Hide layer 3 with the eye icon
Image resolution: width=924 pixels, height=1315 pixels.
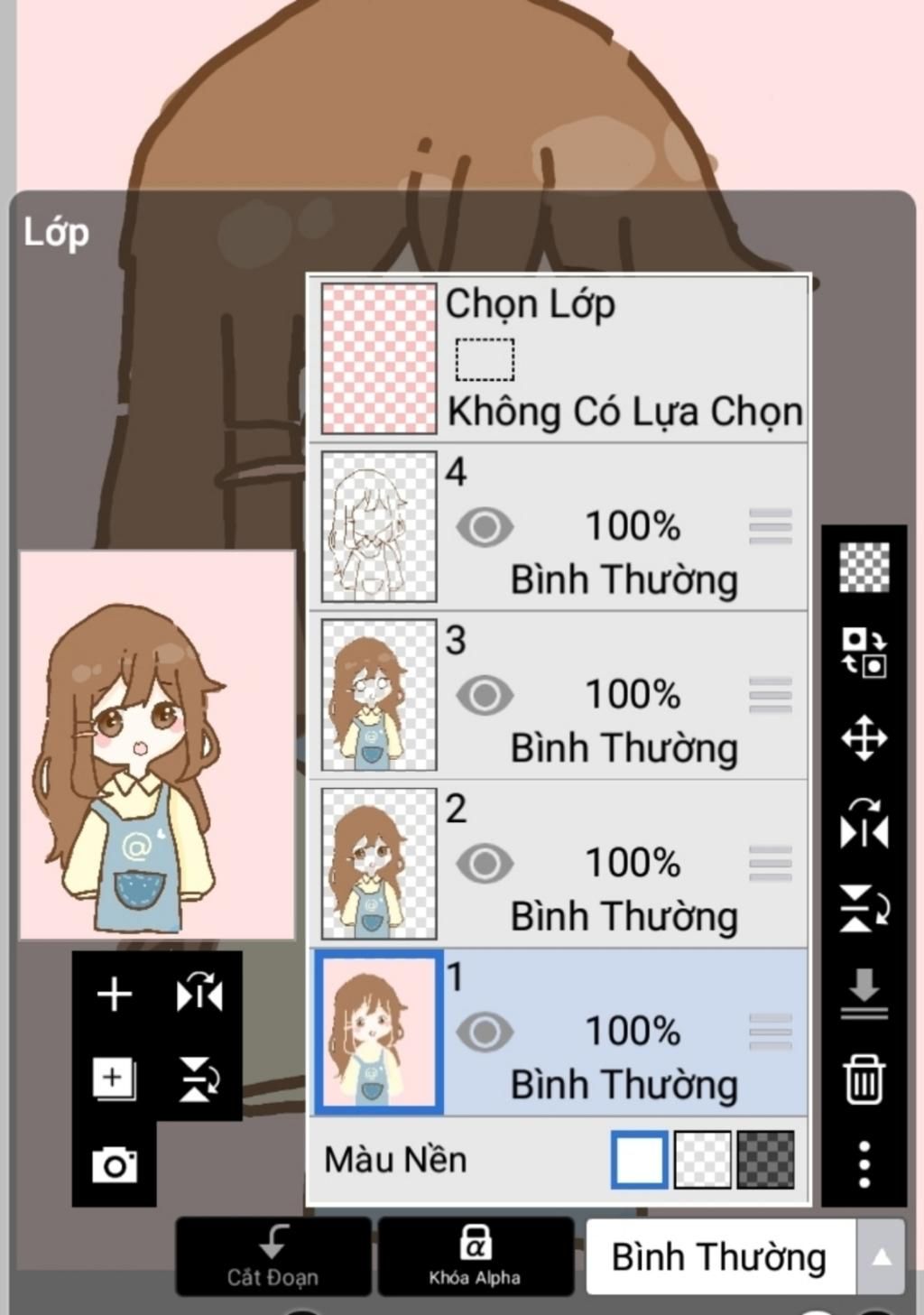(485, 695)
